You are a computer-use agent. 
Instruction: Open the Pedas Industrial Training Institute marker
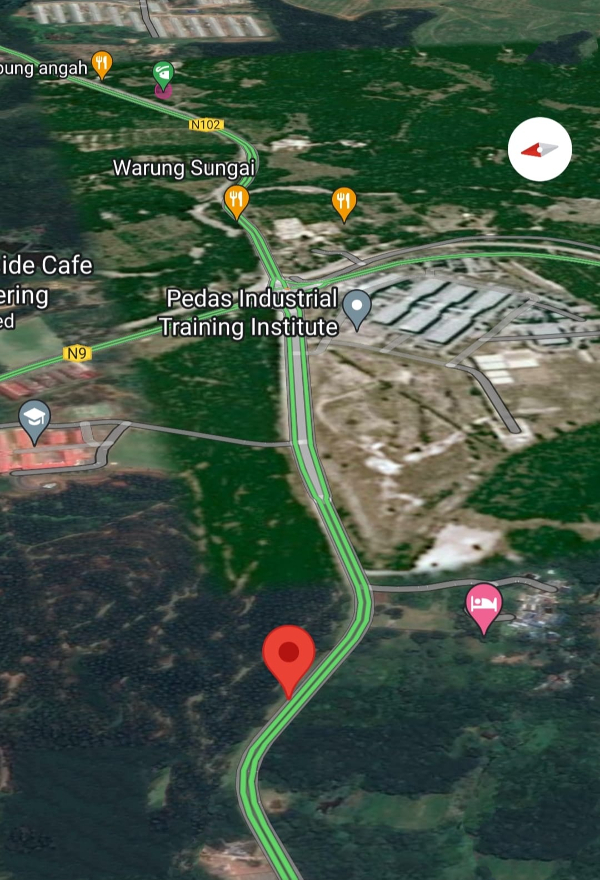click(x=357, y=308)
